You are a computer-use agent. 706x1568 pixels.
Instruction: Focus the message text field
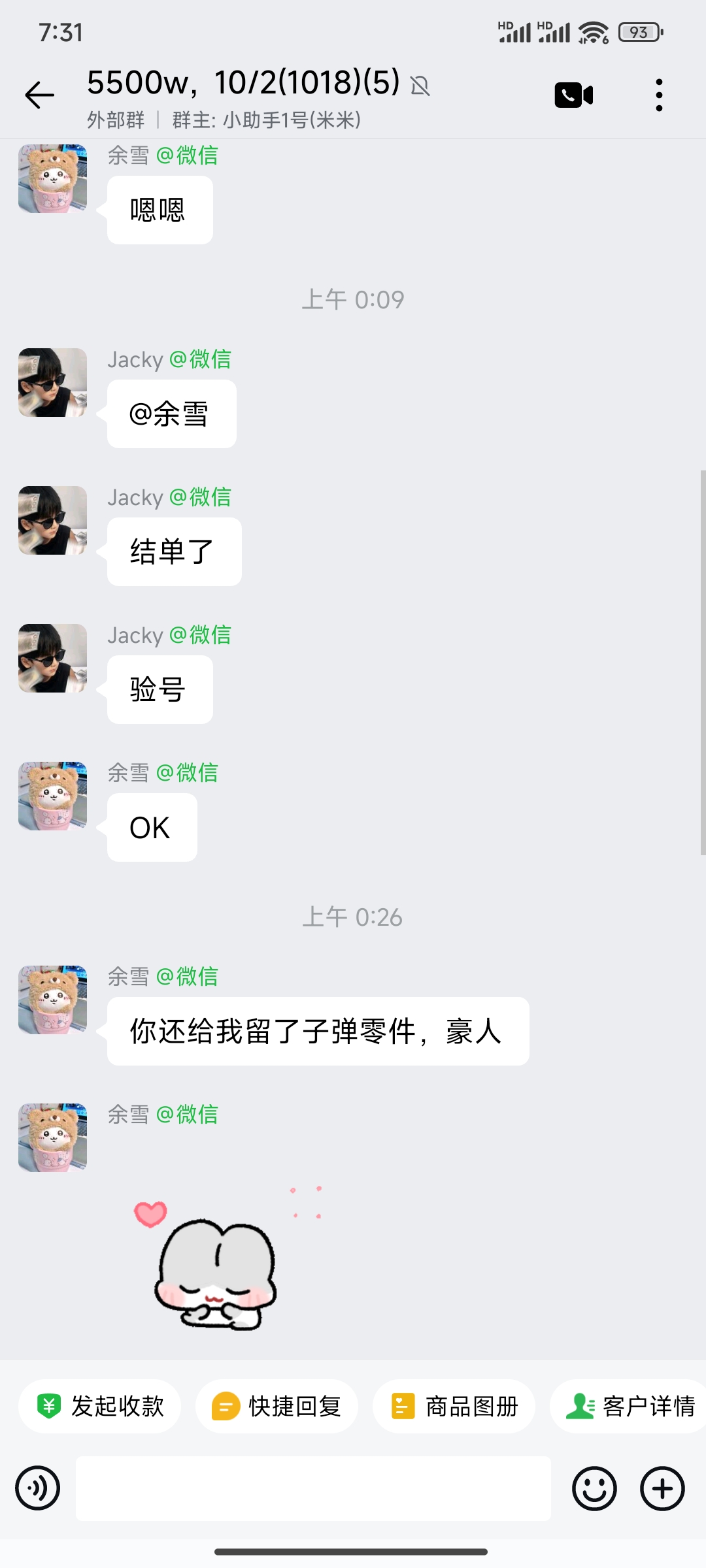[313, 1488]
